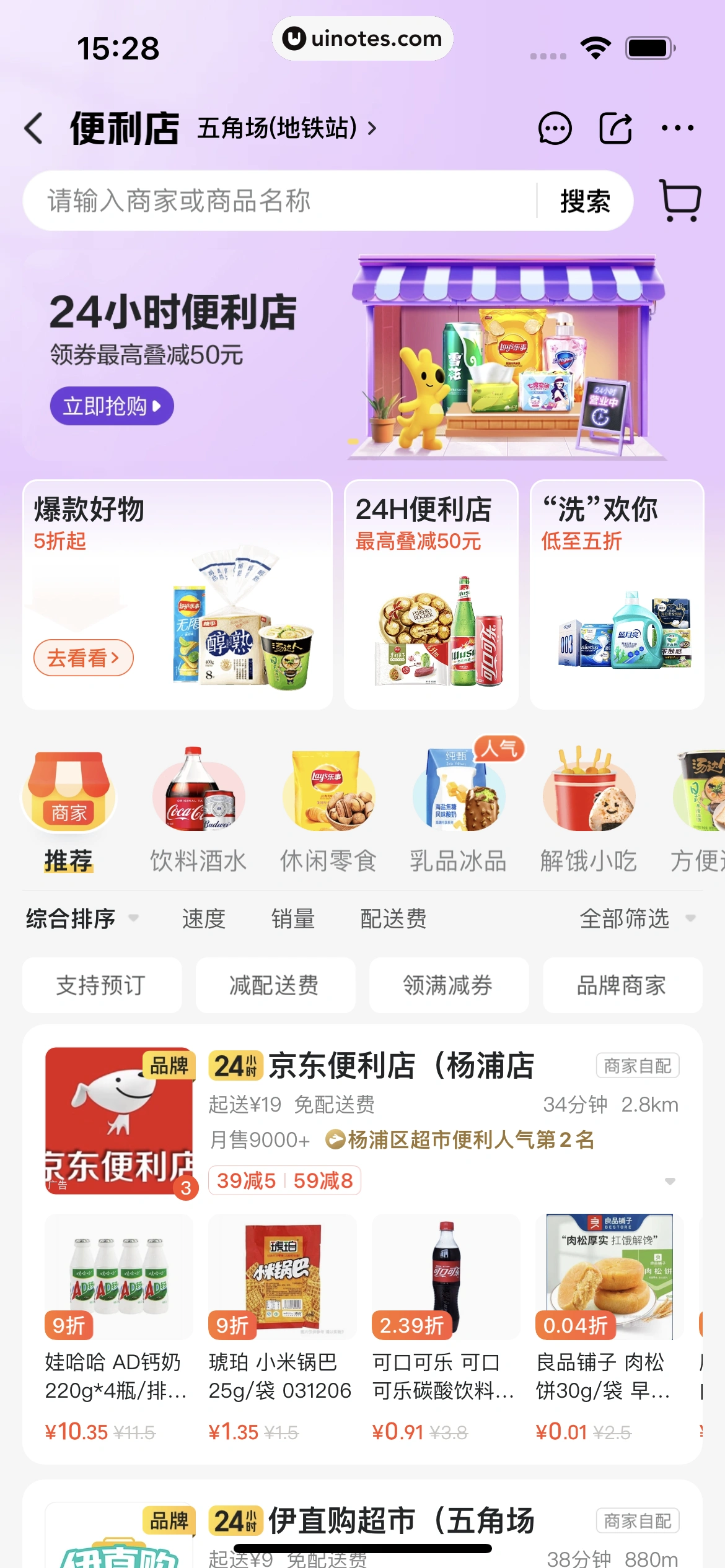Open 京东便利店（杨浦店 store listing
725x1568 pixels.
[402, 1066]
